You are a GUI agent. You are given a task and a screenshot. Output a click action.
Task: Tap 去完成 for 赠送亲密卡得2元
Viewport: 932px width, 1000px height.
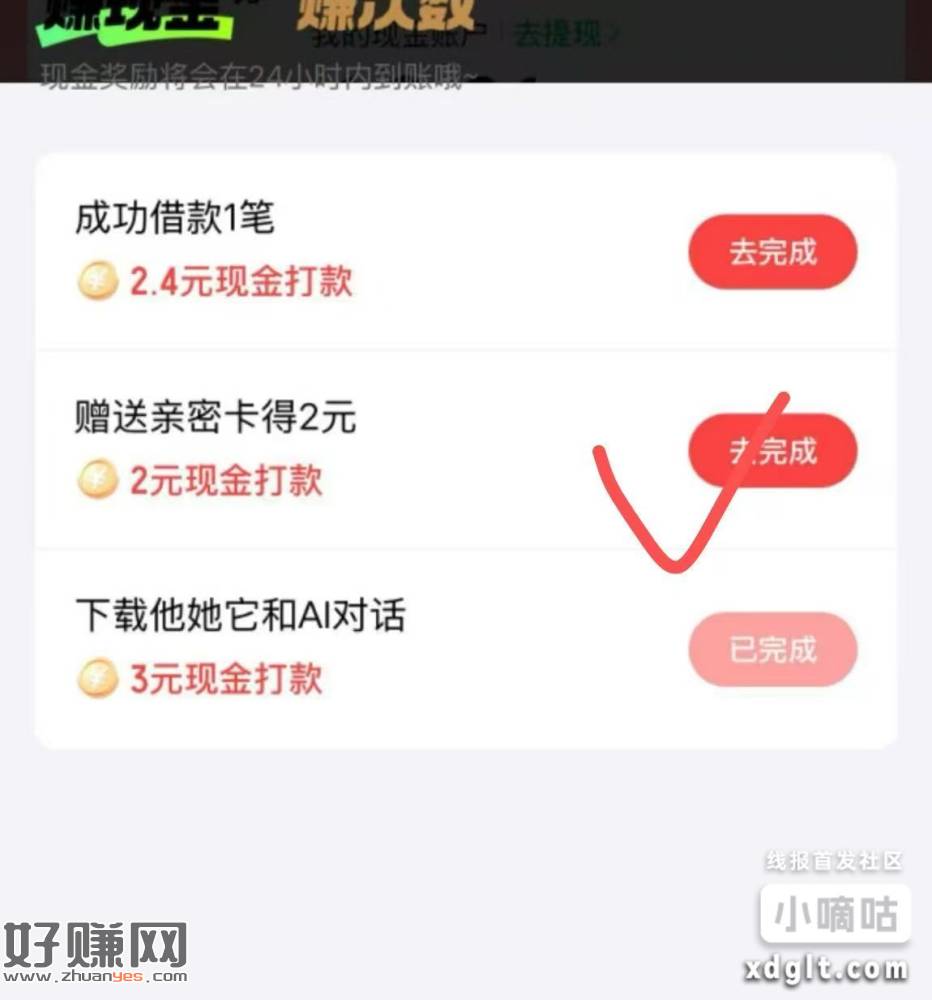[x=772, y=451]
